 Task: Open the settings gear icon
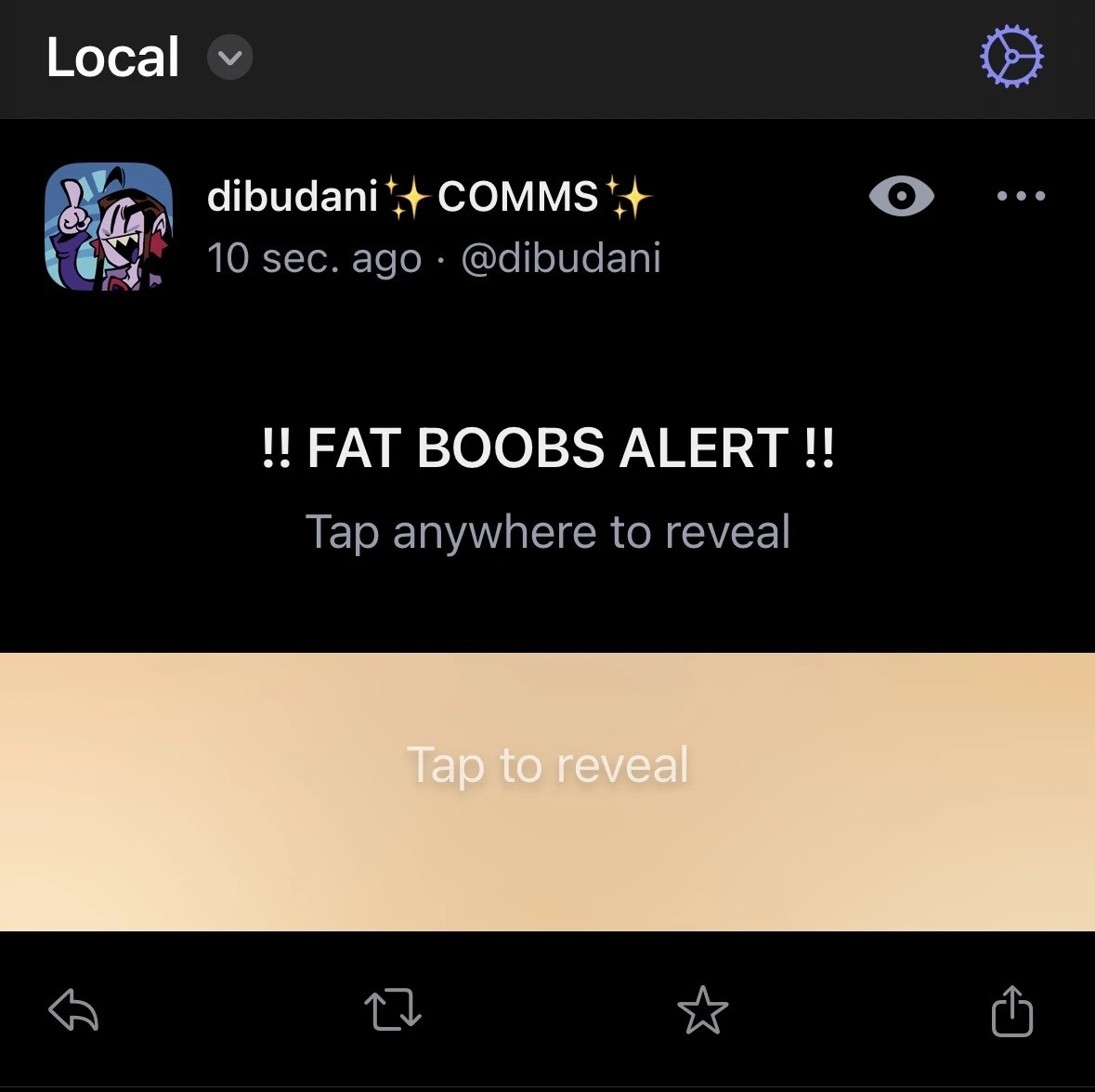(1011, 58)
